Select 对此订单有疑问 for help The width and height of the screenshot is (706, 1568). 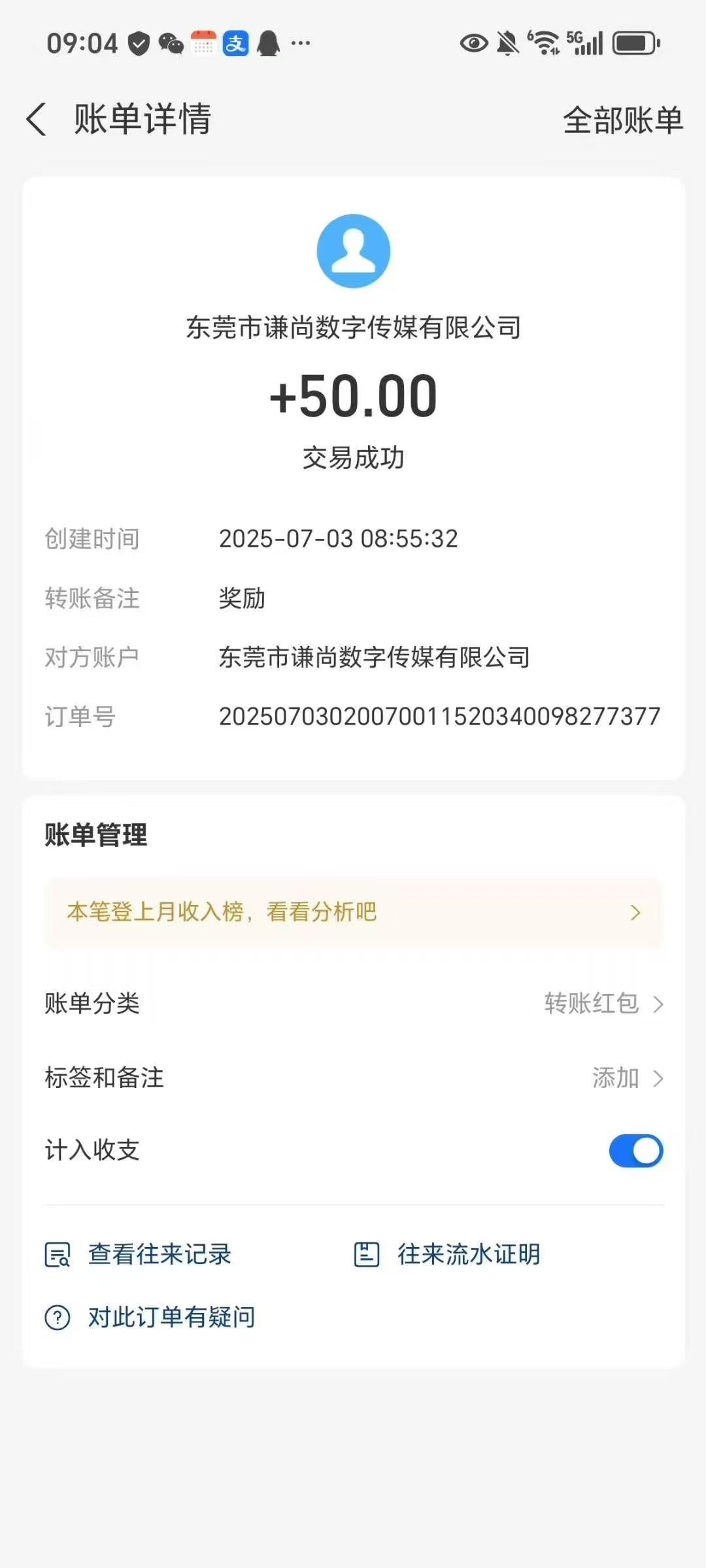point(150,1317)
